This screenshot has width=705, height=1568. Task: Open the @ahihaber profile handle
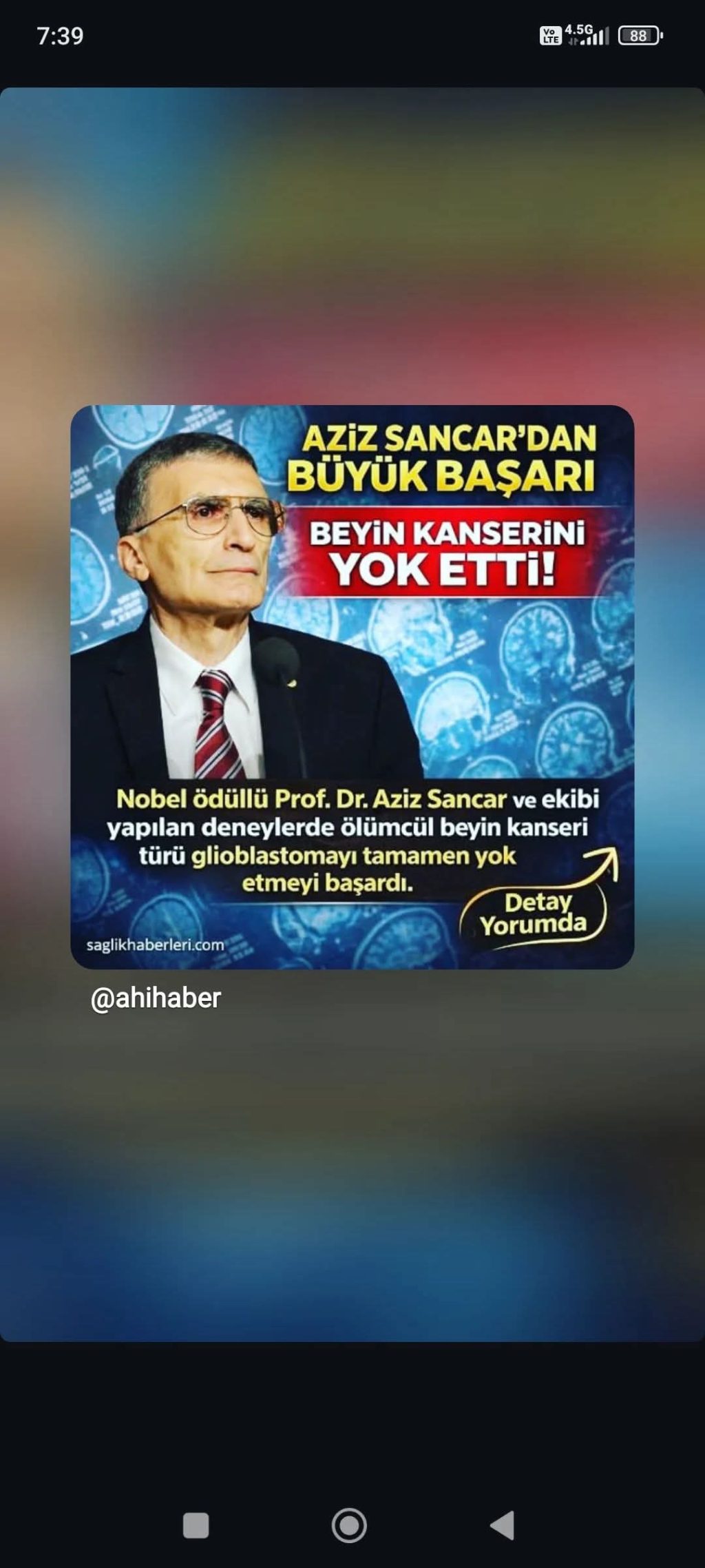pyautogui.click(x=156, y=998)
